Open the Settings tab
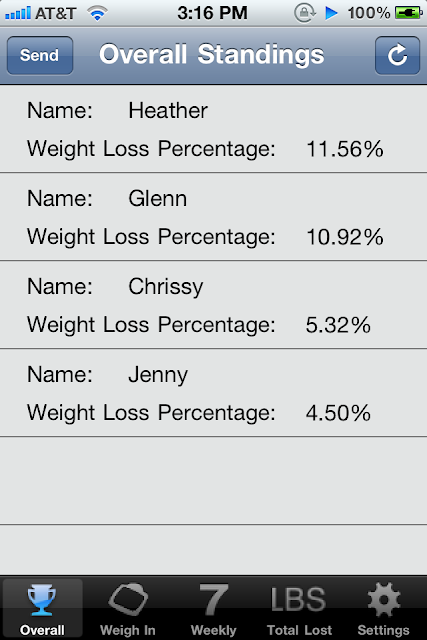The image size is (427, 640). pyautogui.click(x=384, y=609)
